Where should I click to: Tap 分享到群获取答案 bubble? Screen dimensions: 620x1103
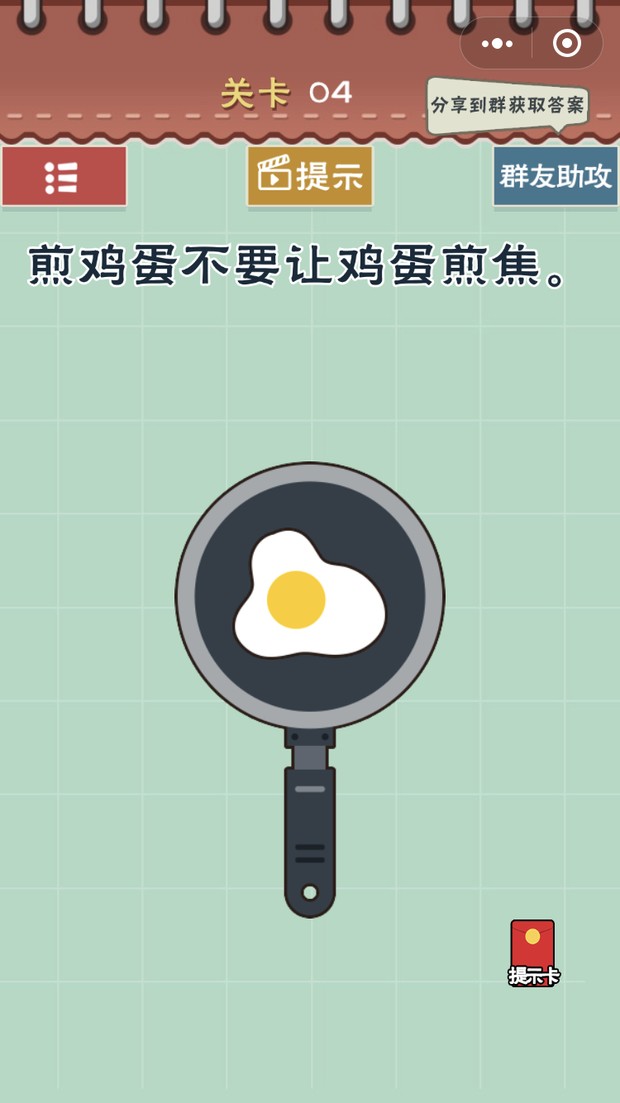507,105
